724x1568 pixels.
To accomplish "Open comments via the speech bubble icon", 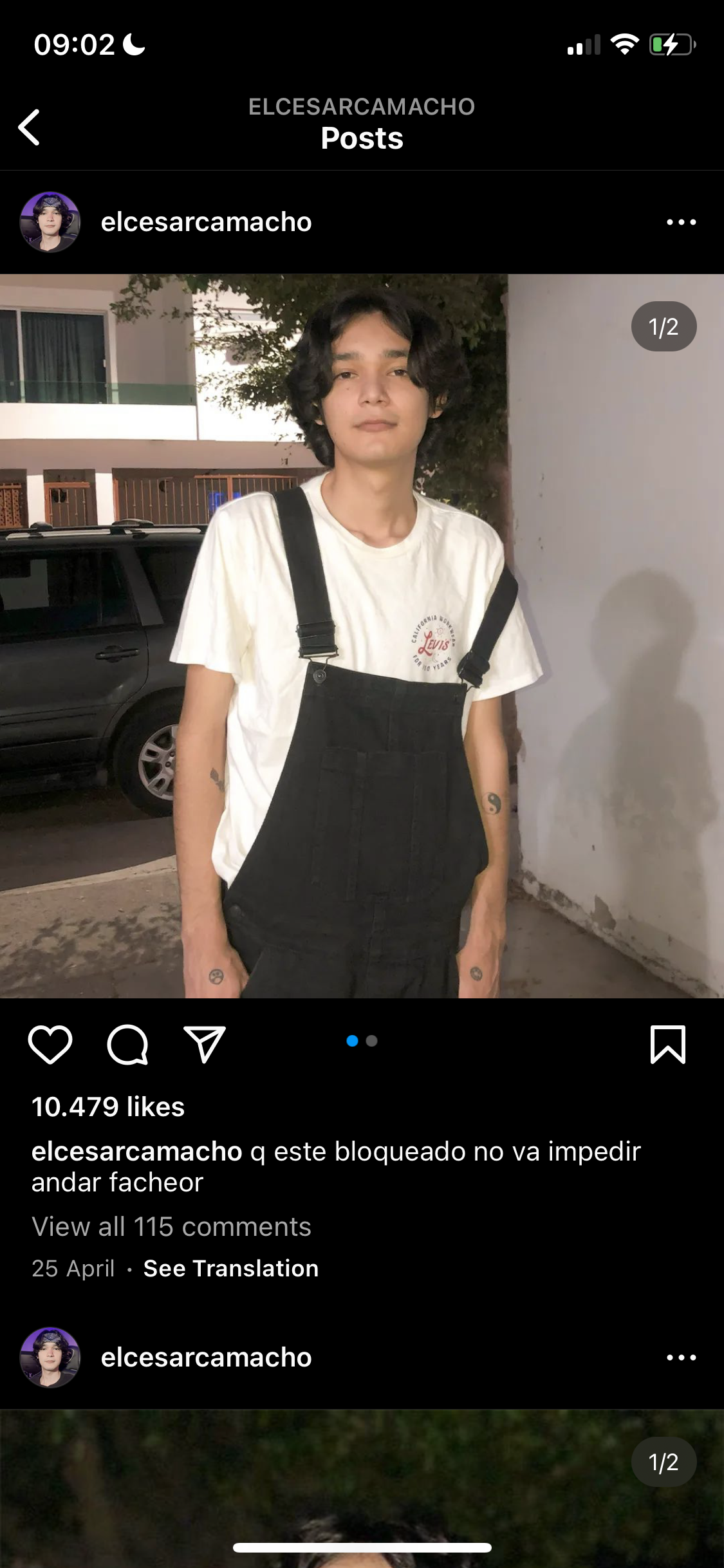I will 127,1044.
